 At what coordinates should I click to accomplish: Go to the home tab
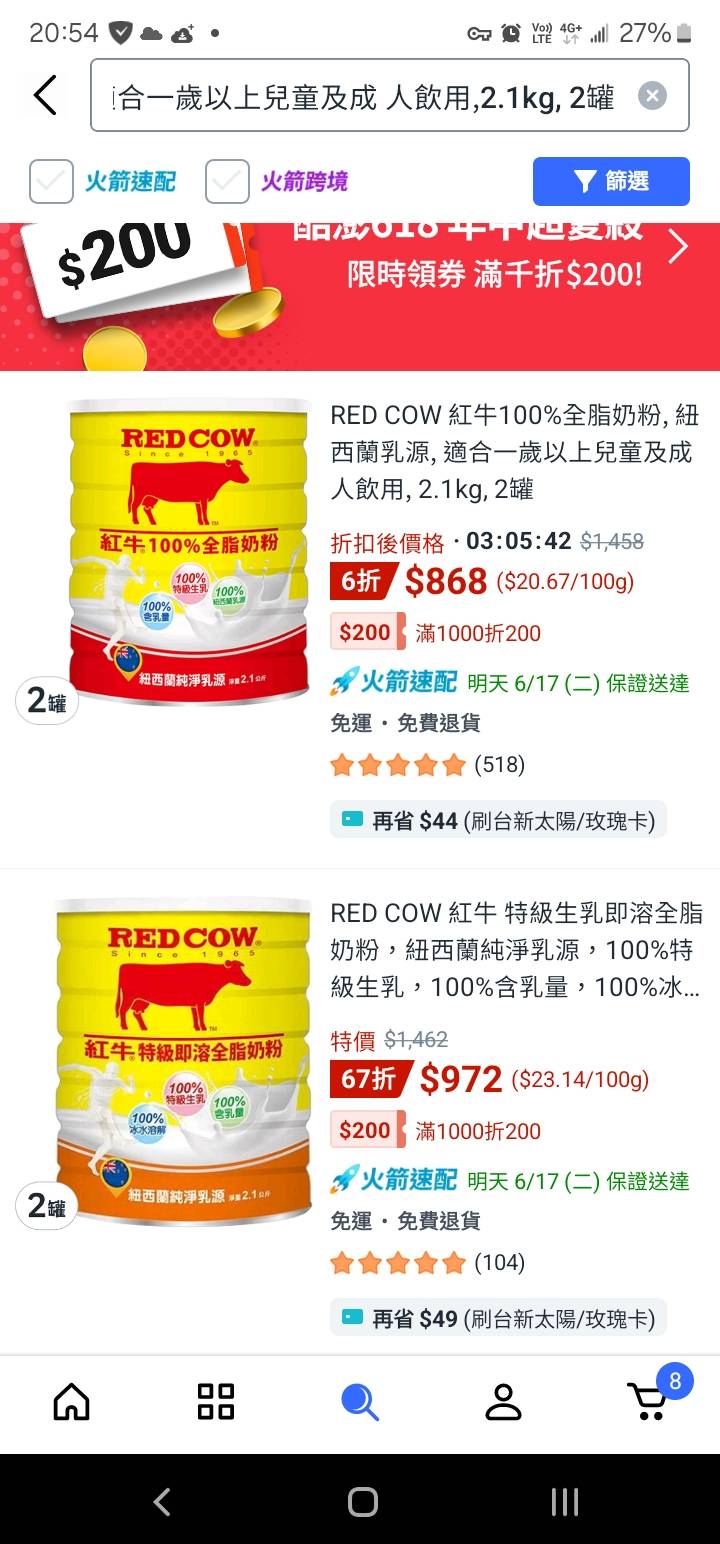tap(71, 1402)
